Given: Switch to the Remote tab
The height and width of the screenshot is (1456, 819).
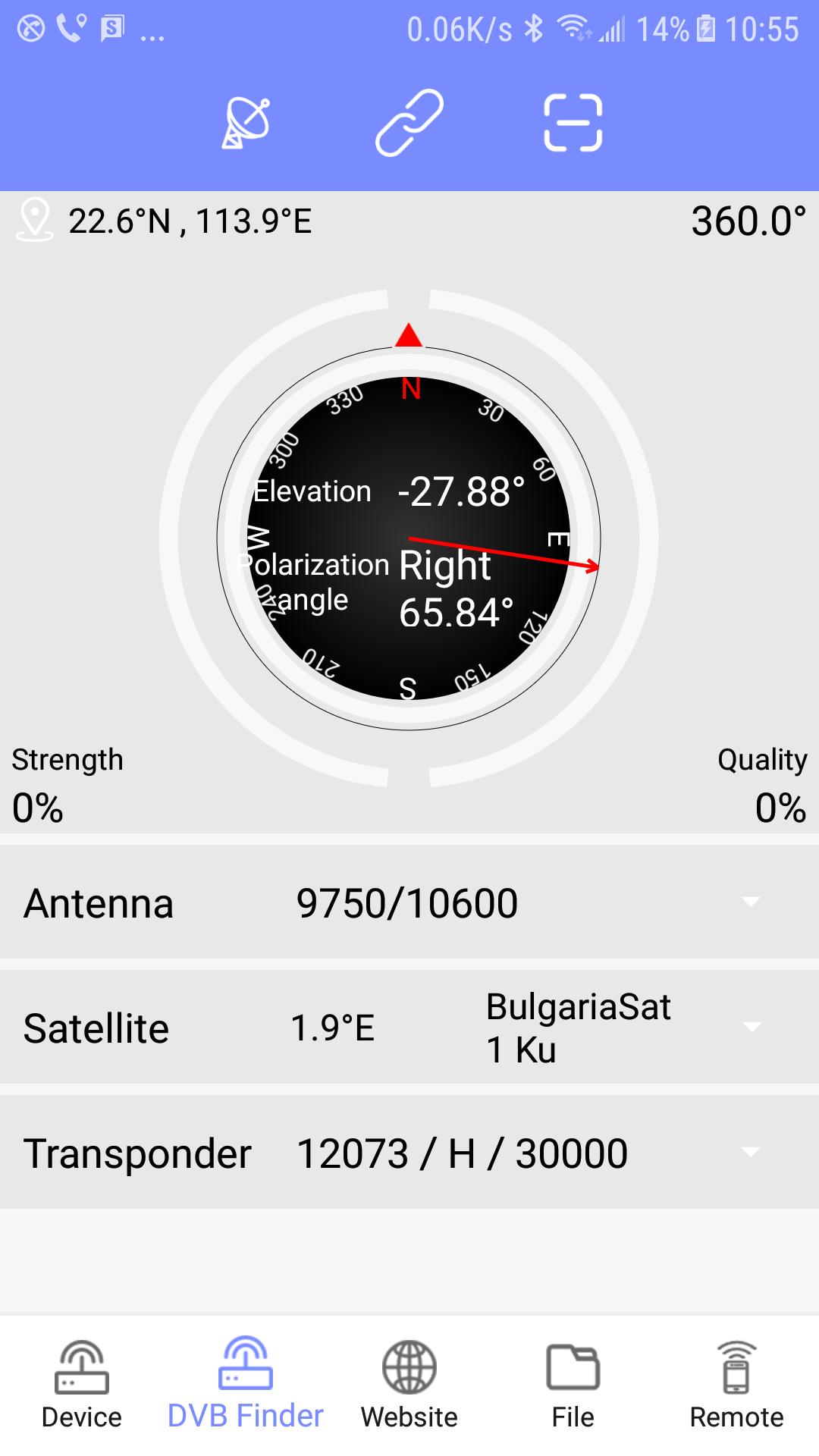Looking at the screenshot, I should click(x=736, y=1385).
